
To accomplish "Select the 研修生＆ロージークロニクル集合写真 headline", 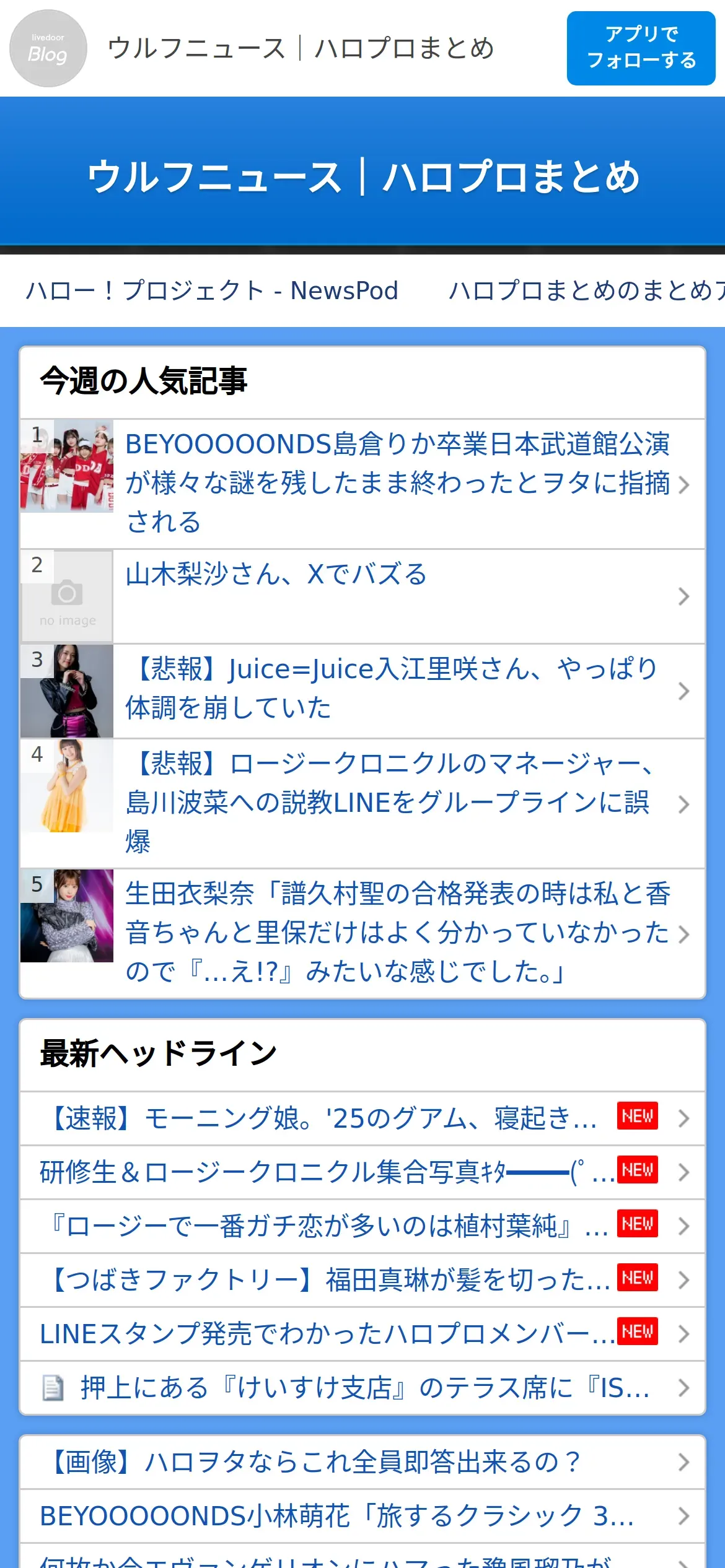I will click(x=310, y=1172).
